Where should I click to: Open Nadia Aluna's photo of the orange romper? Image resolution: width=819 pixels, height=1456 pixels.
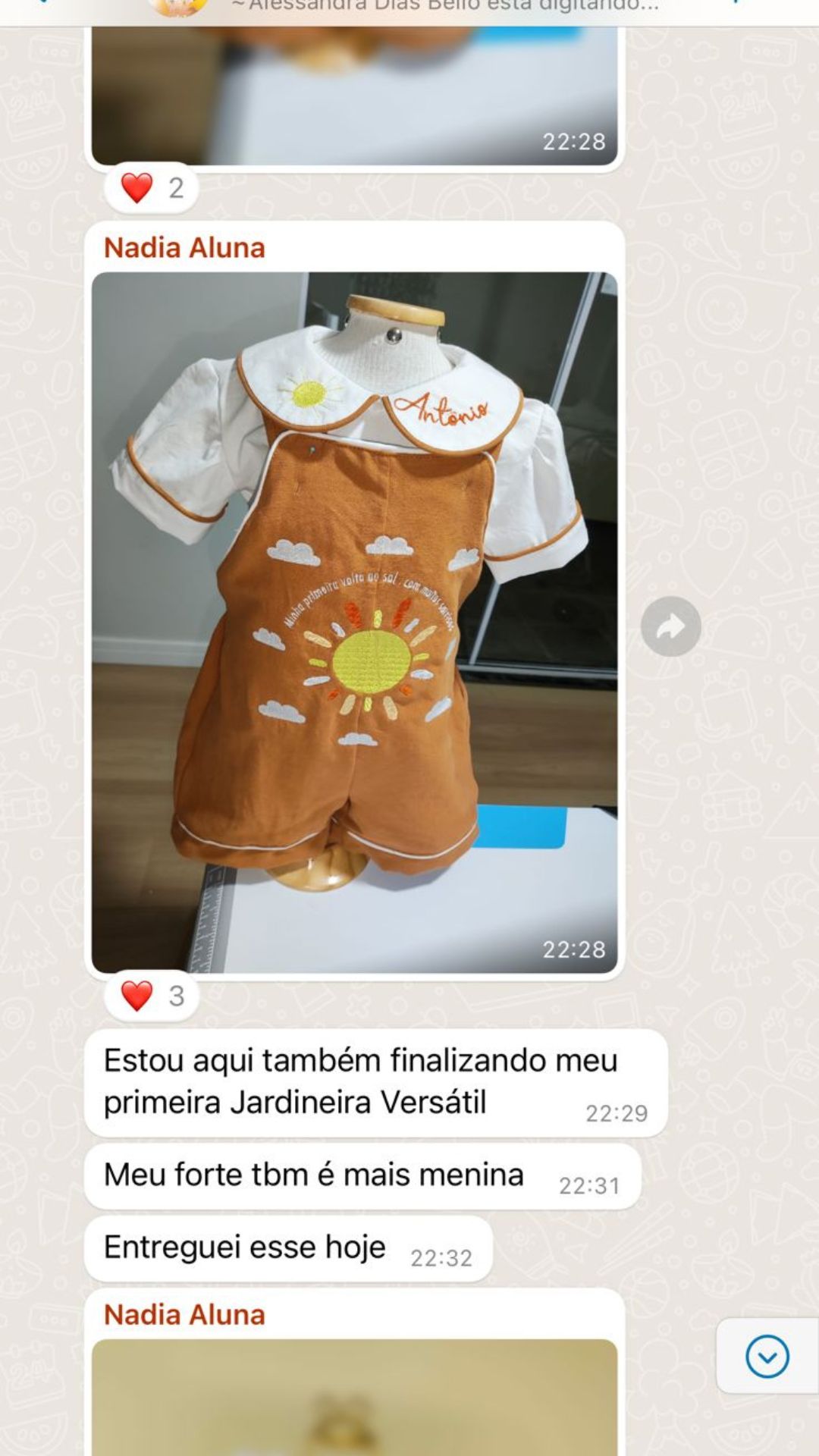point(354,622)
